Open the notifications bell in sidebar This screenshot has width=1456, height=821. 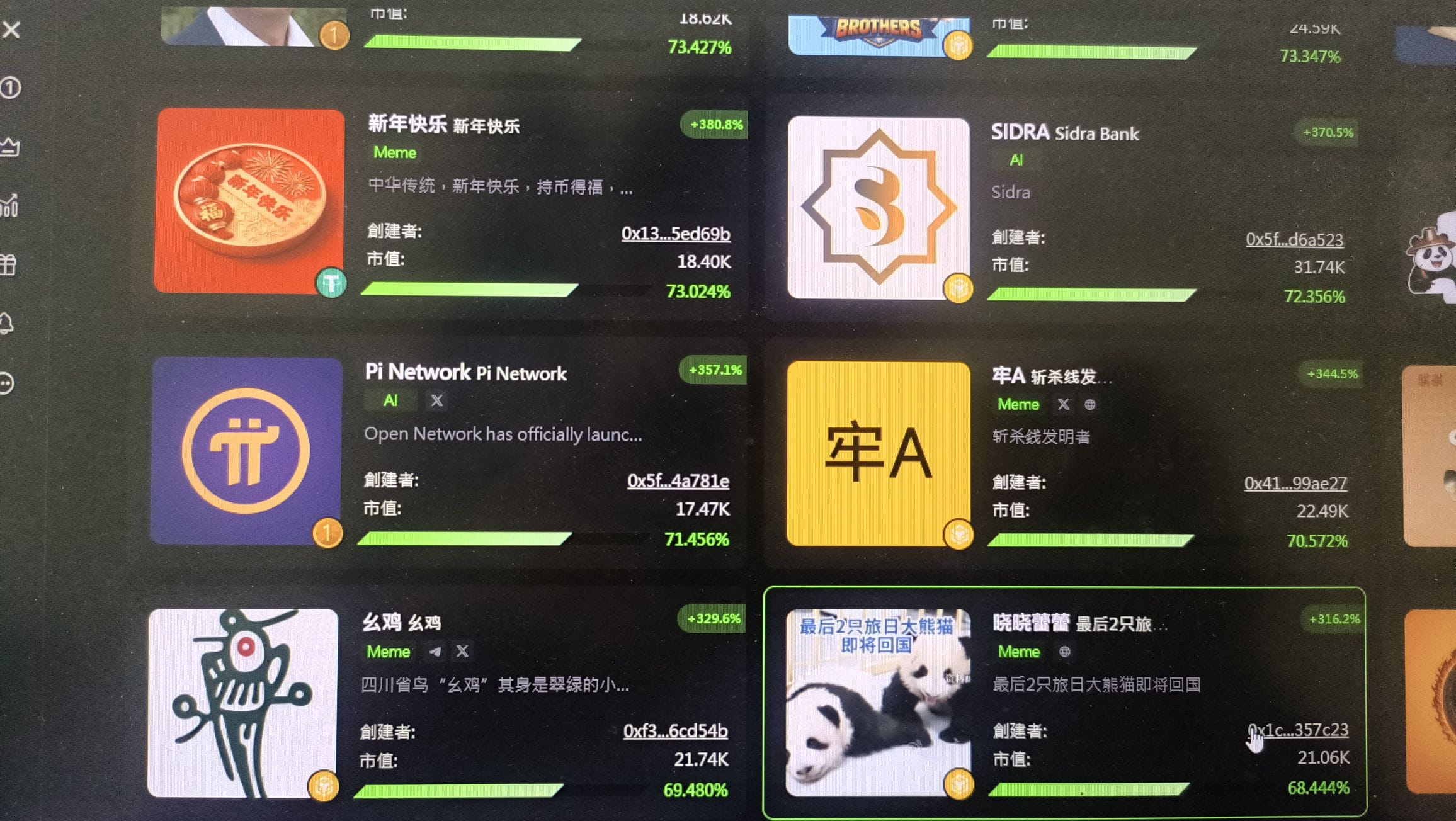click(8, 323)
